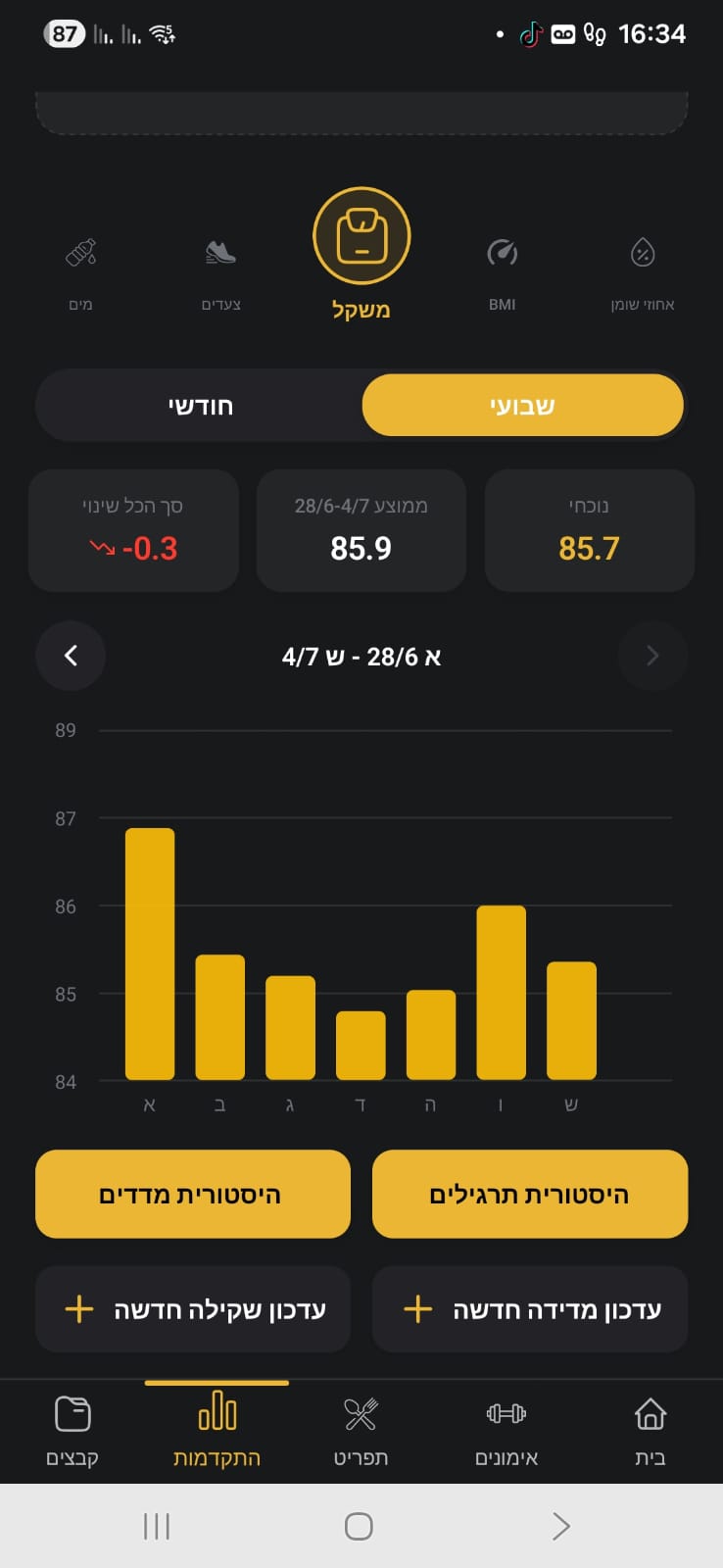Switch to monthly (חודשי) view
This screenshot has width=723, height=1568.
200,406
